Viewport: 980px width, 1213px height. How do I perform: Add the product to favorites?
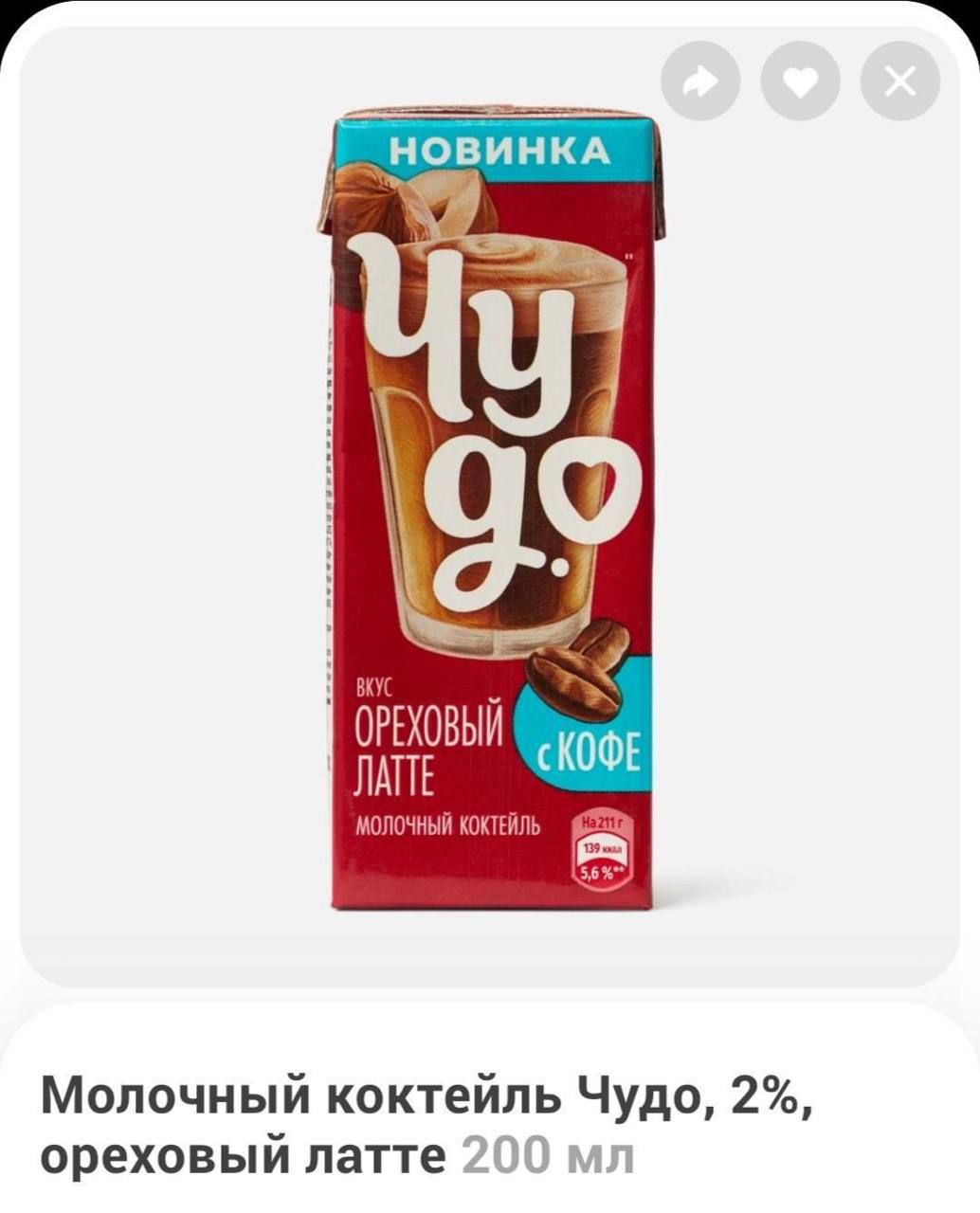(x=801, y=84)
